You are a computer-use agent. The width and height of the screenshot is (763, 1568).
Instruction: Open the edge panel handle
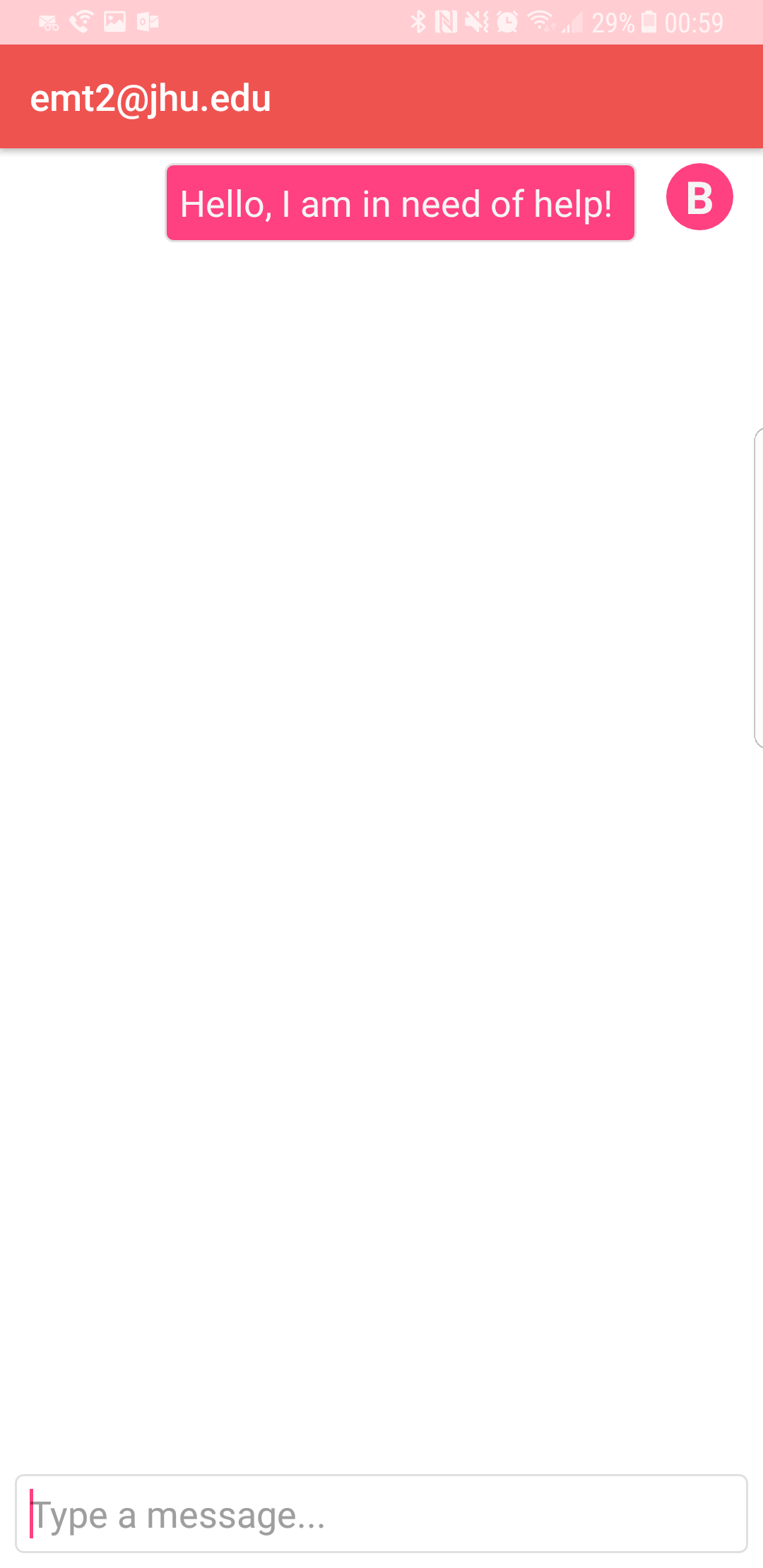coord(759,588)
